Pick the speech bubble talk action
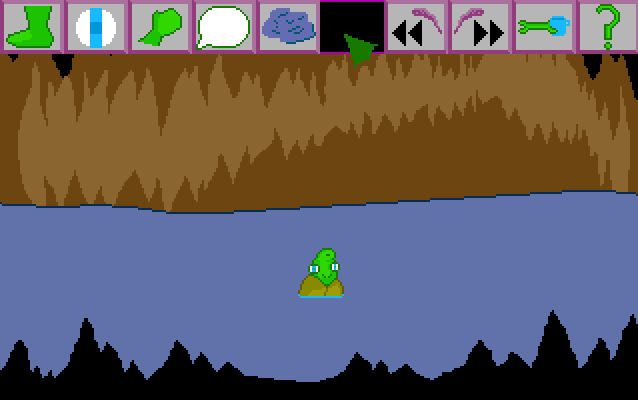Viewport: 638px width, 400px height. tap(223, 26)
